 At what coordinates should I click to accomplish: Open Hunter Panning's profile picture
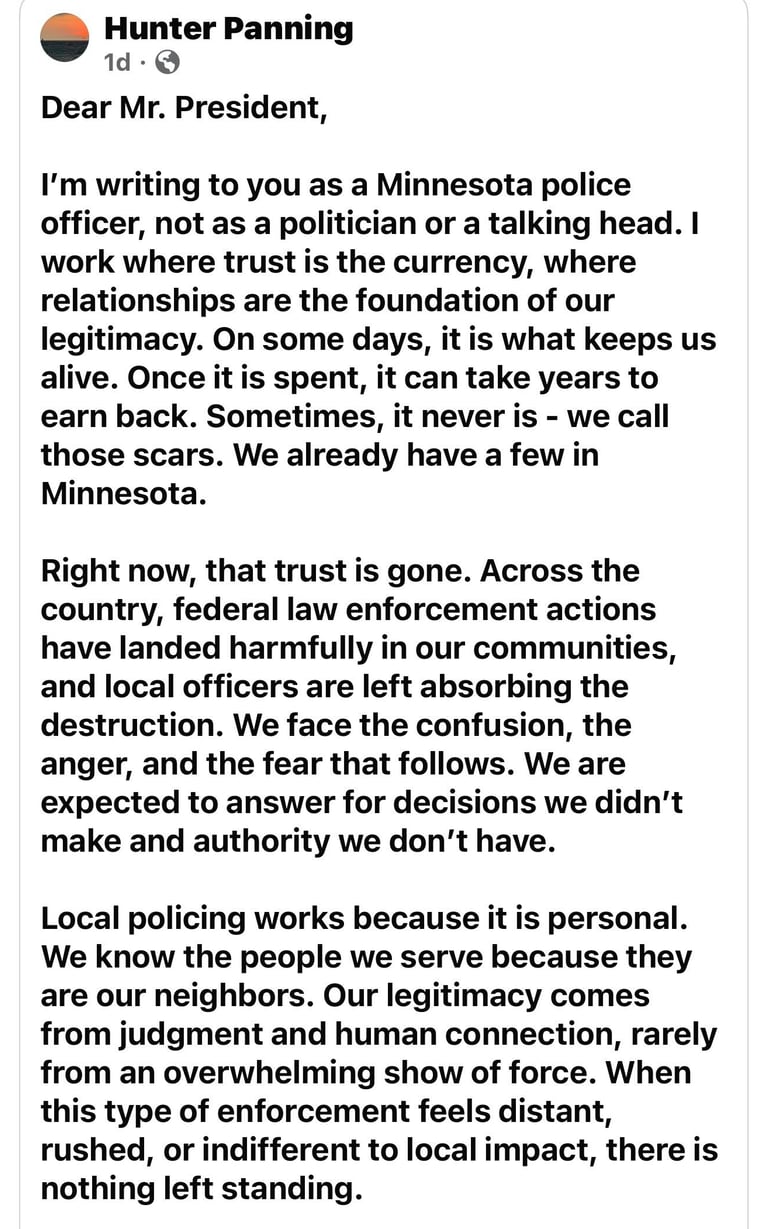click(x=64, y=39)
